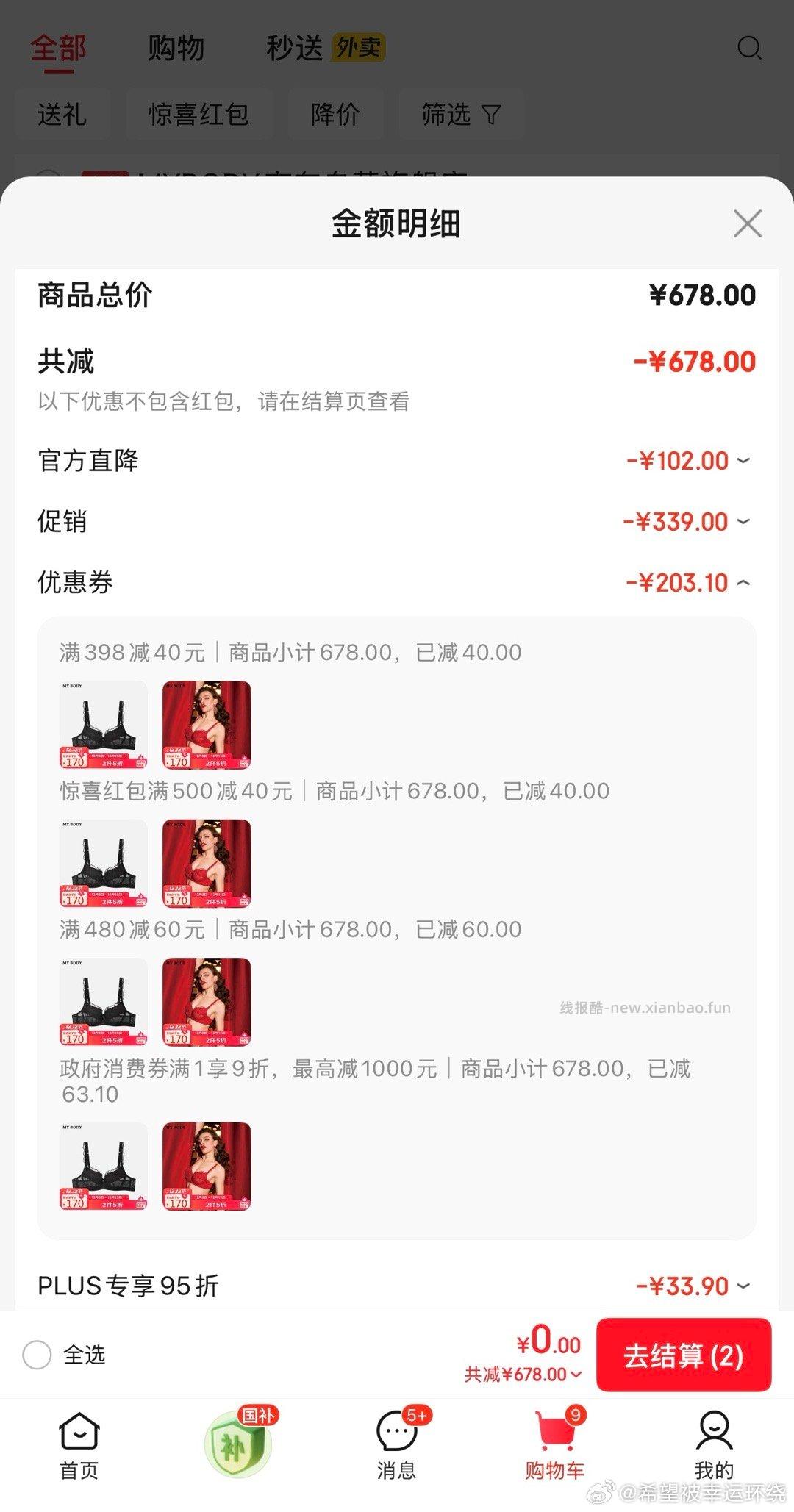Open the search icon at top right

749,48
